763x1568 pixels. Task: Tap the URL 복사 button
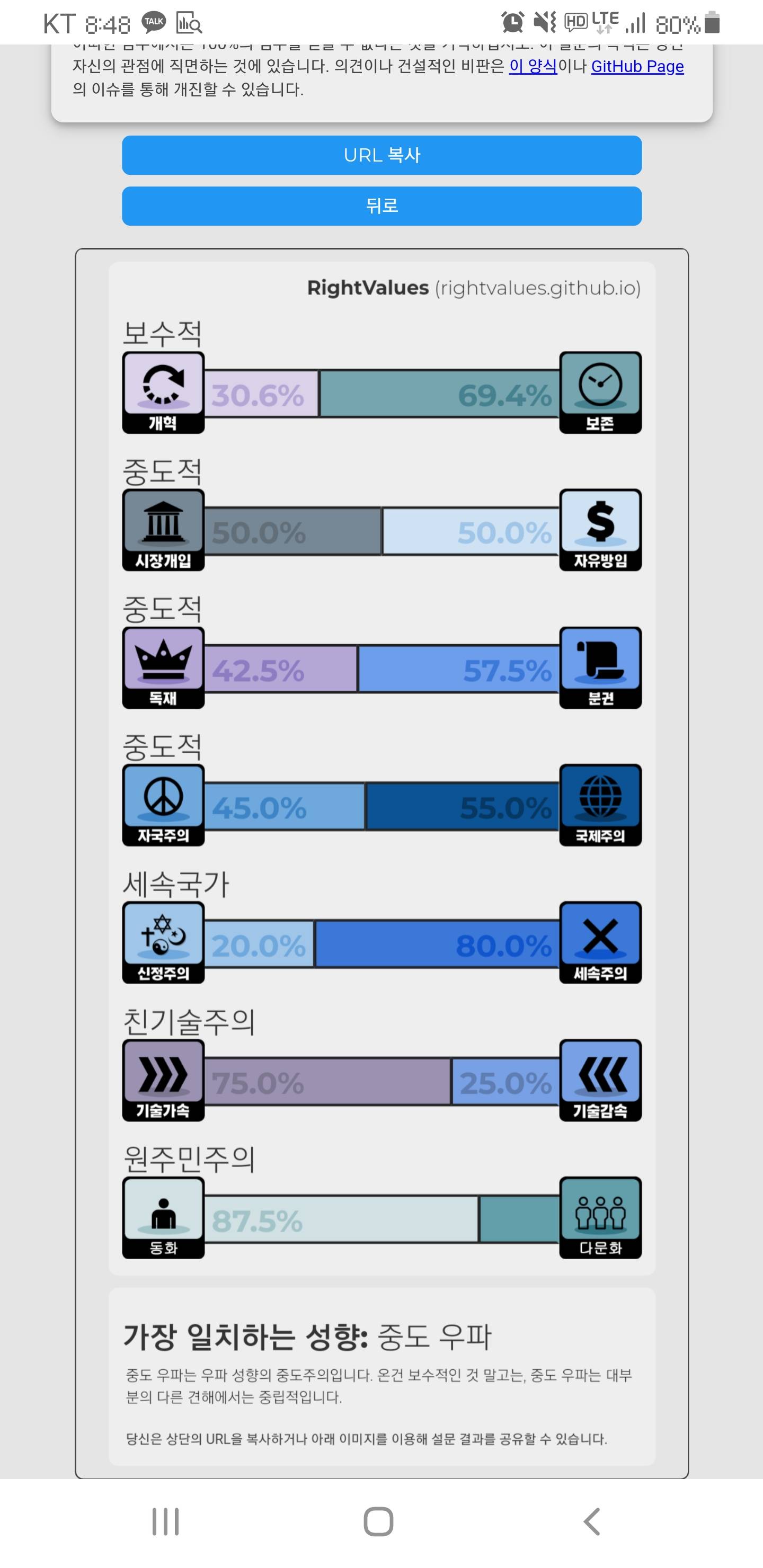(381, 155)
